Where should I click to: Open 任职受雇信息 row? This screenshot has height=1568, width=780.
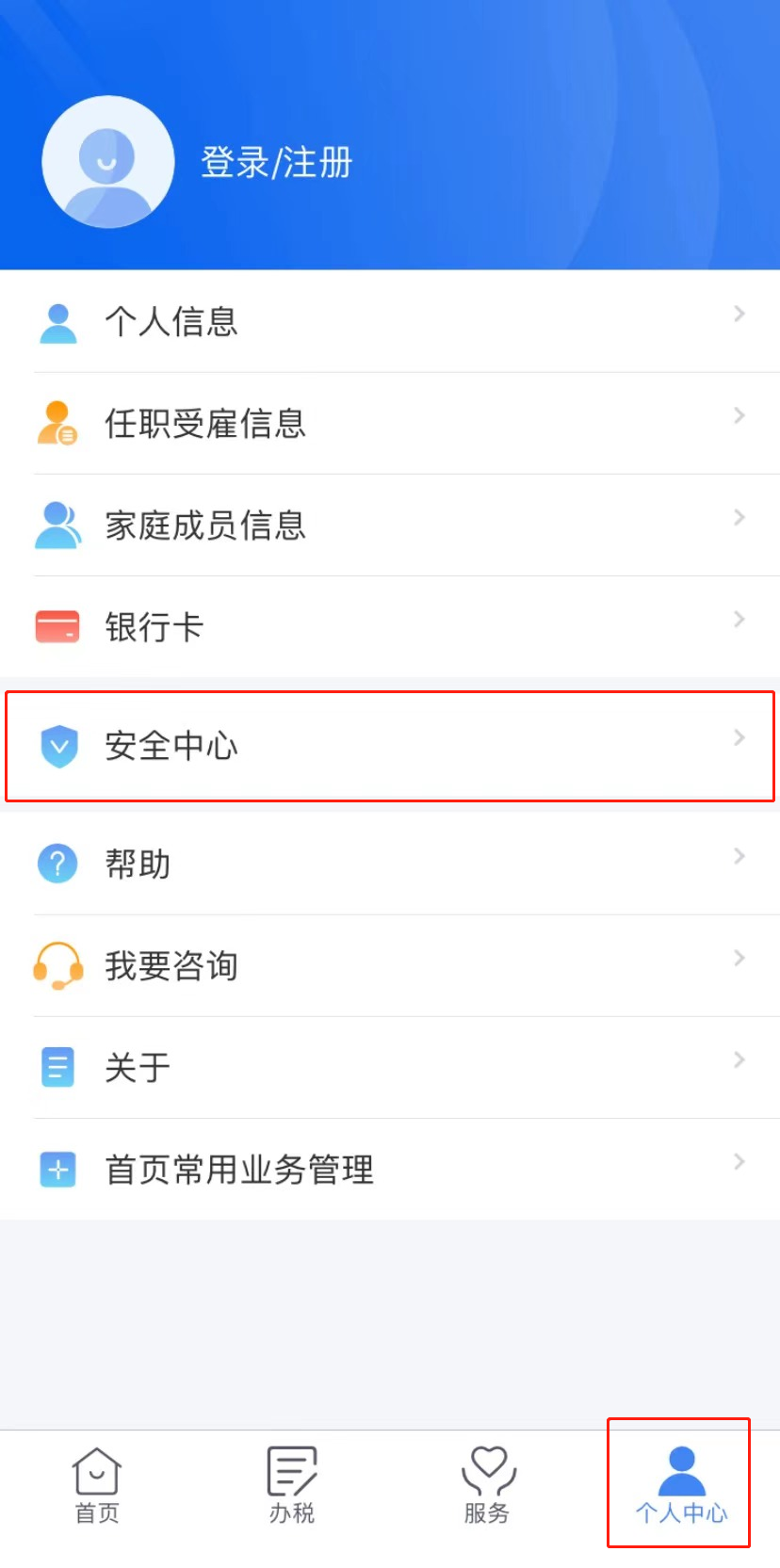click(390, 424)
